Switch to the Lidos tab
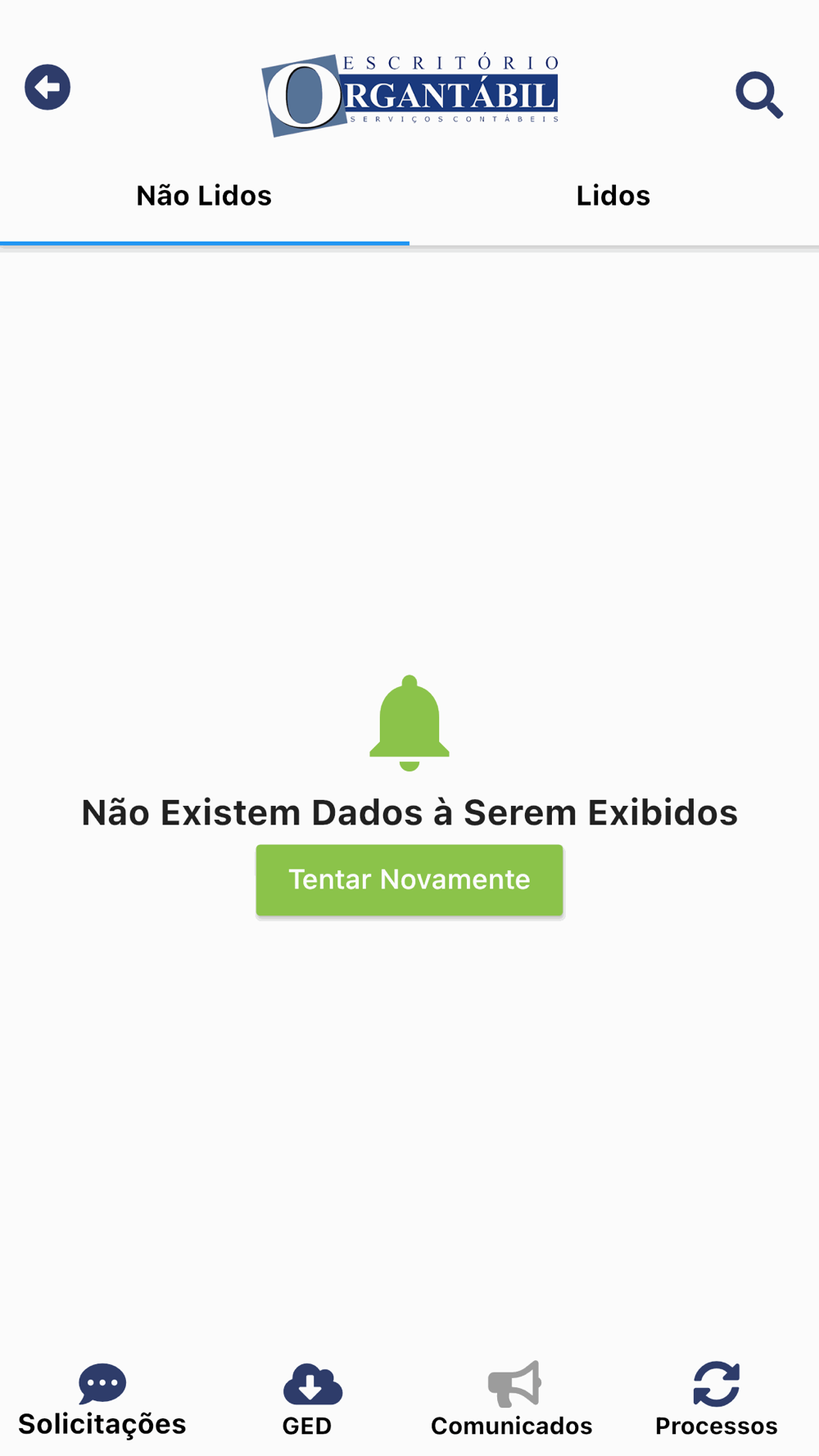Viewport: 819px width, 1456px height. point(613,197)
